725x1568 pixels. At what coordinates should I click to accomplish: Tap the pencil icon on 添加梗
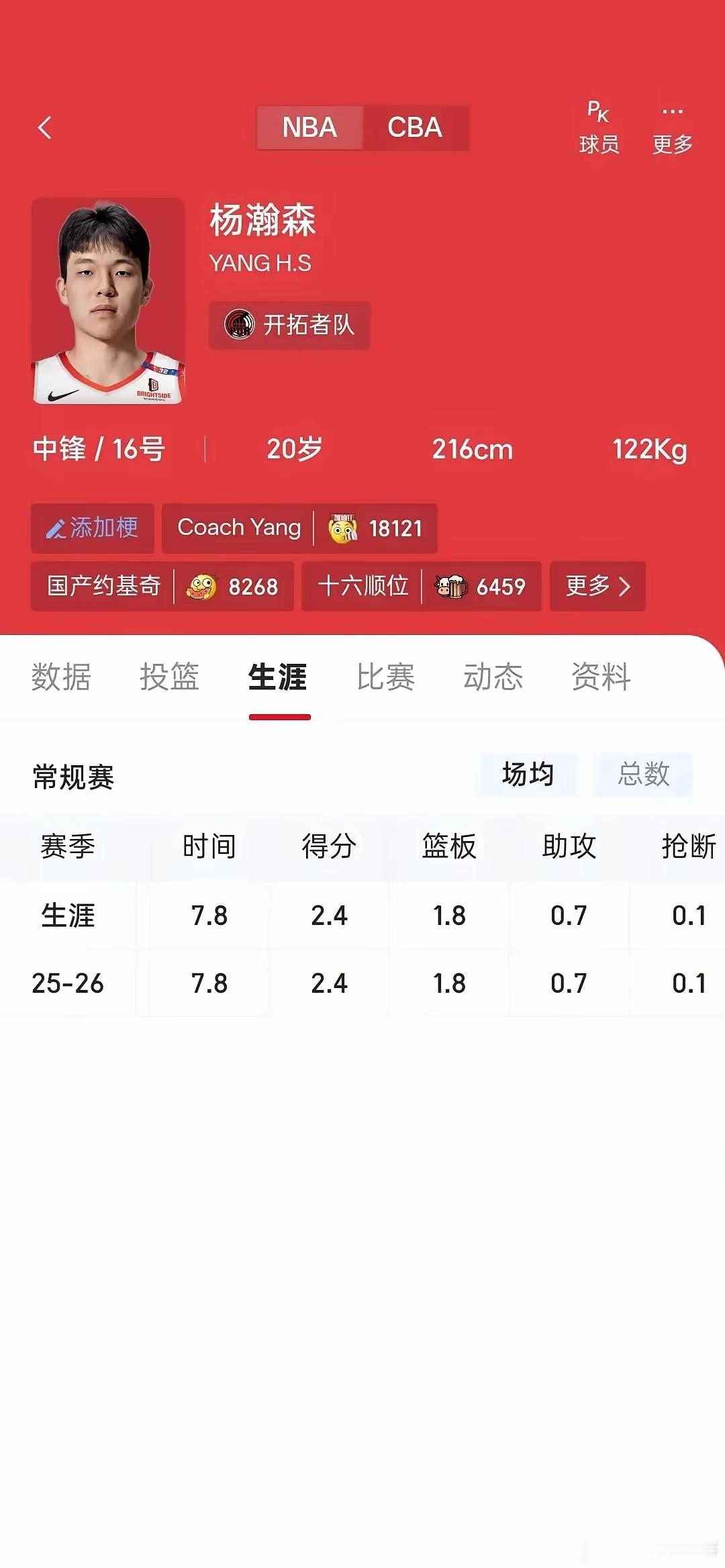pos(57,528)
